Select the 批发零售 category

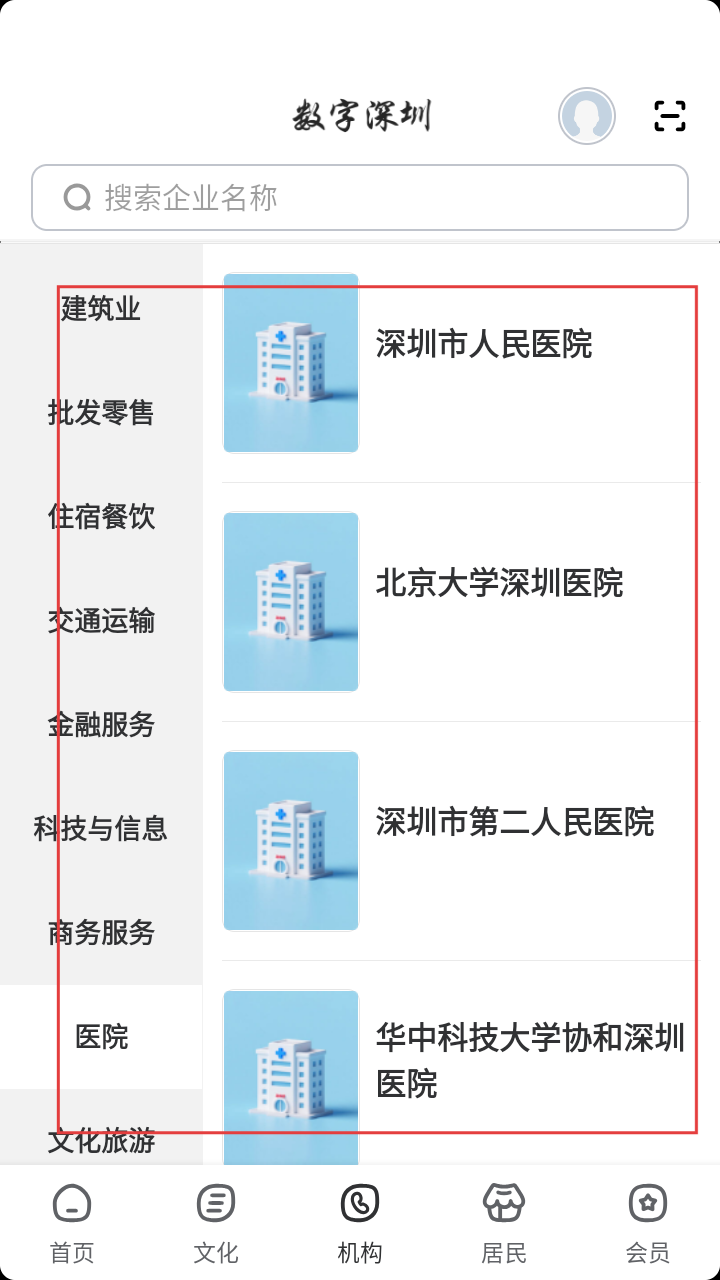[101, 413]
